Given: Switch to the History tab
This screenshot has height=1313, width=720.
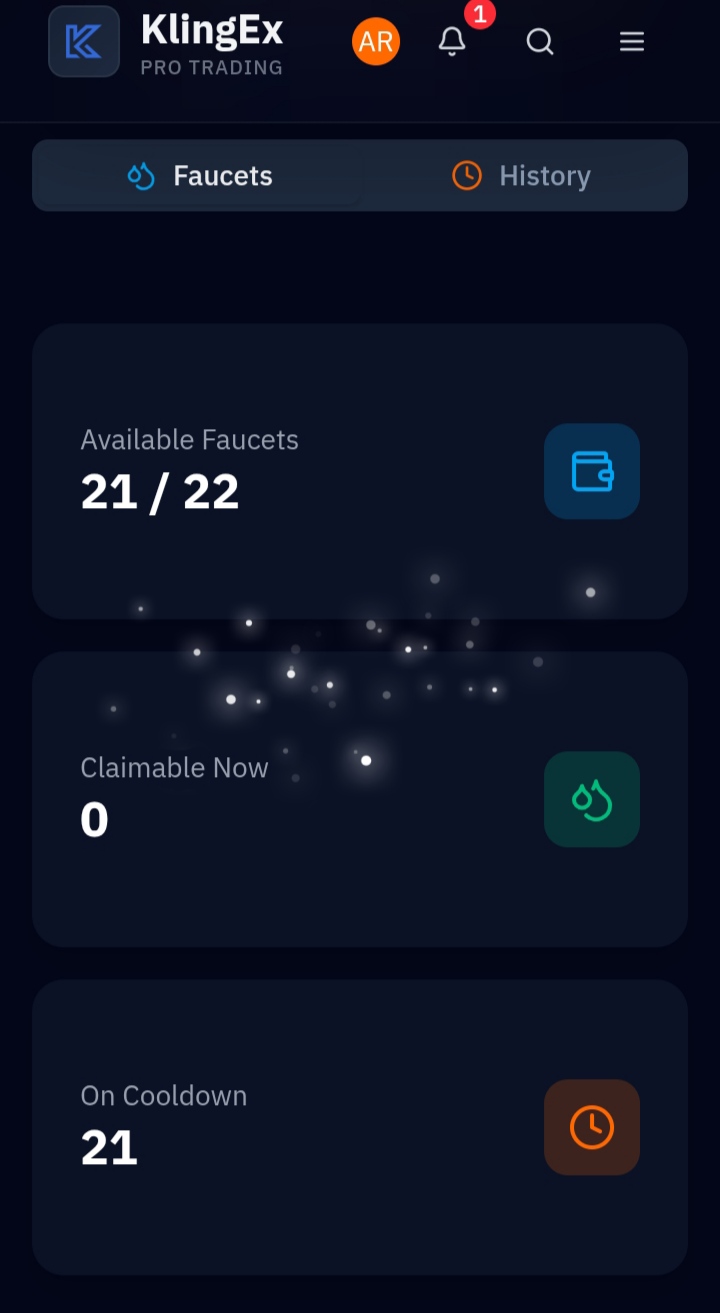Looking at the screenshot, I should coord(522,176).
